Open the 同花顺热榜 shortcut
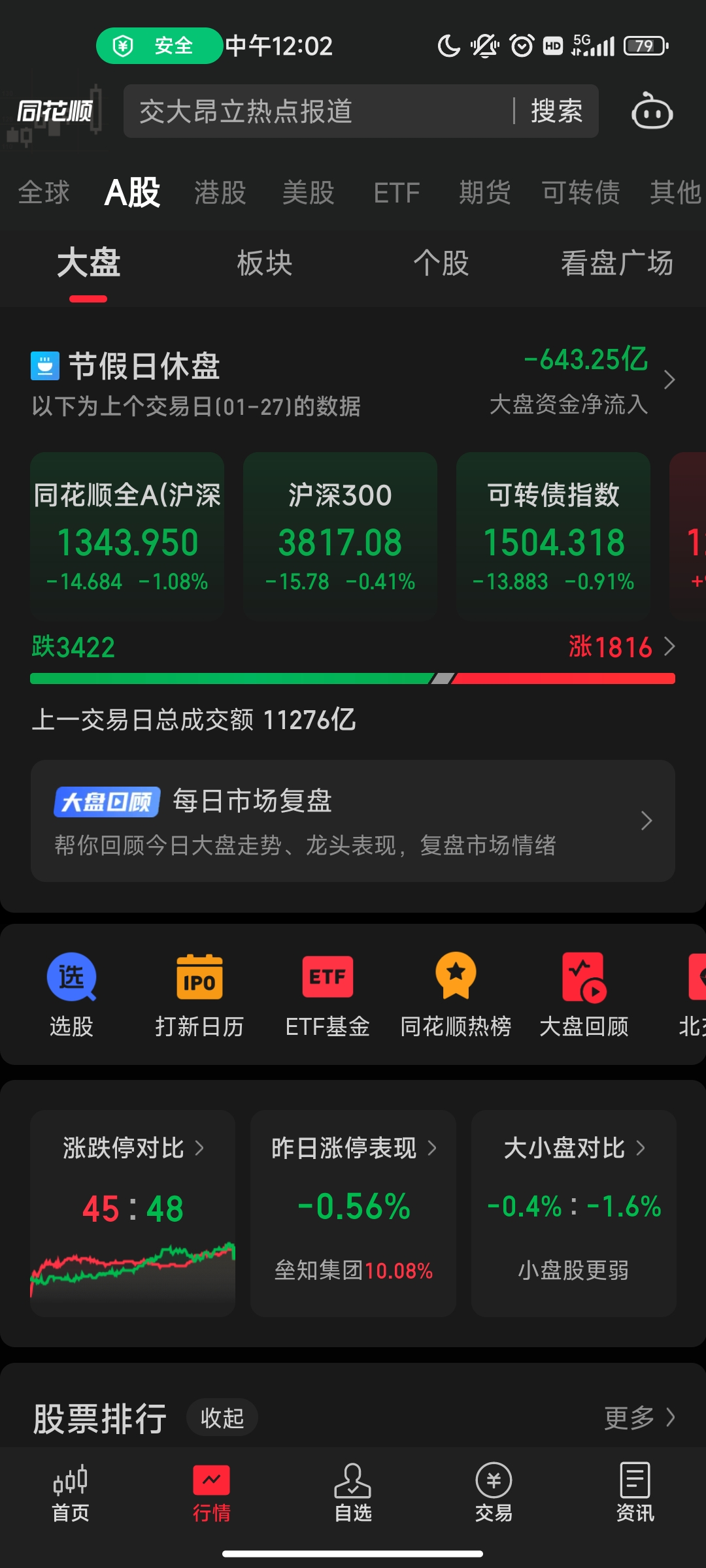This screenshot has width=706, height=1568. (456, 993)
